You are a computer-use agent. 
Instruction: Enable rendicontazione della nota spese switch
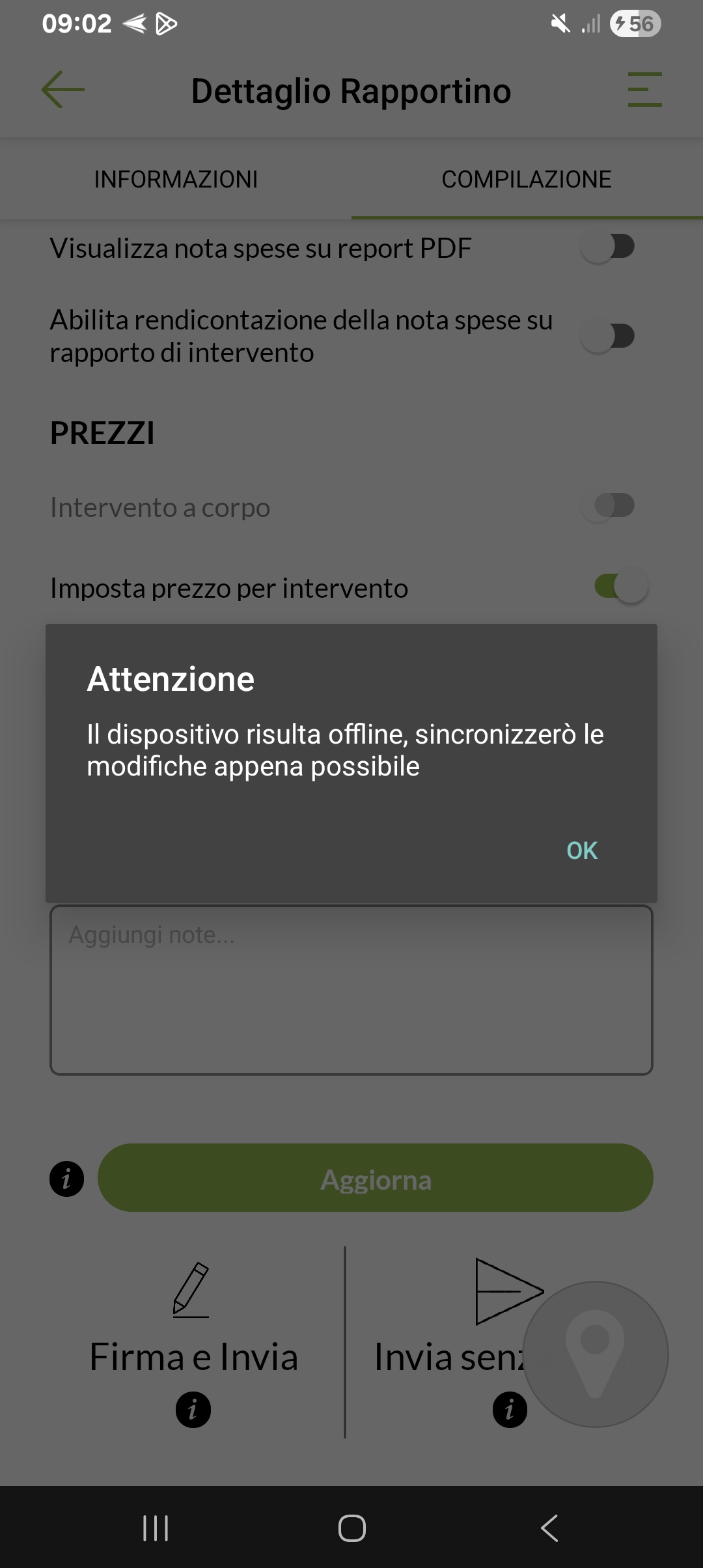click(x=609, y=336)
